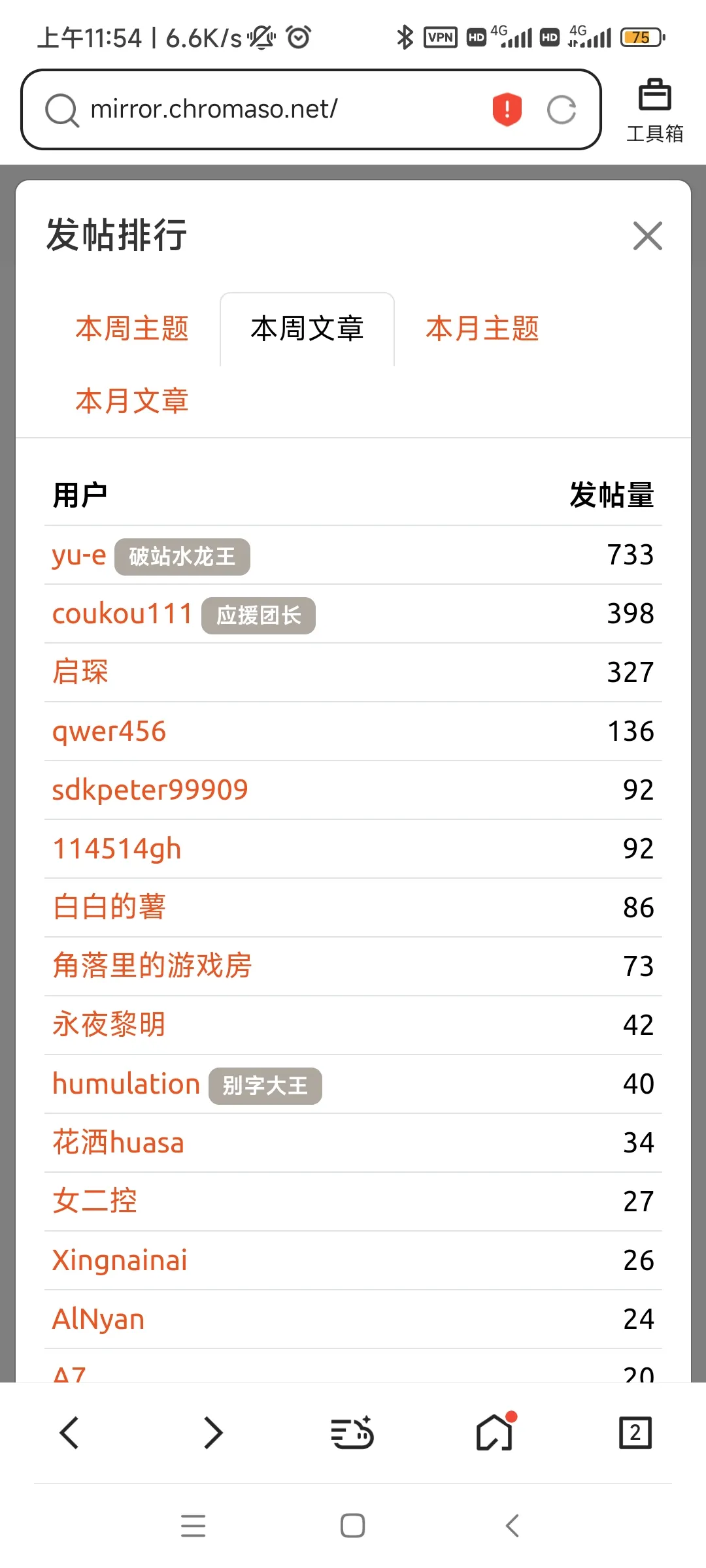View 启琛's user page
The height and width of the screenshot is (1568, 706).
coord(80,672)
